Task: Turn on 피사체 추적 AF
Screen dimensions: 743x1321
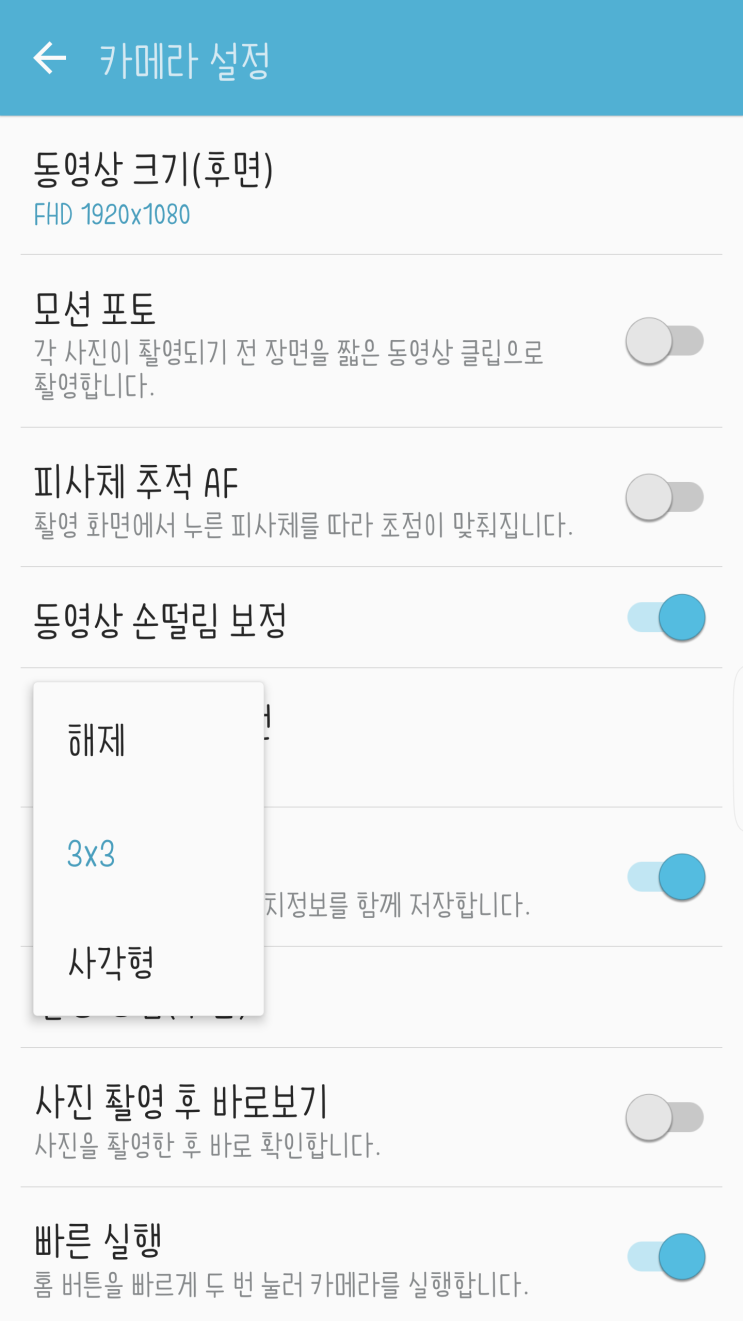Action: click(x=664, y=497)
